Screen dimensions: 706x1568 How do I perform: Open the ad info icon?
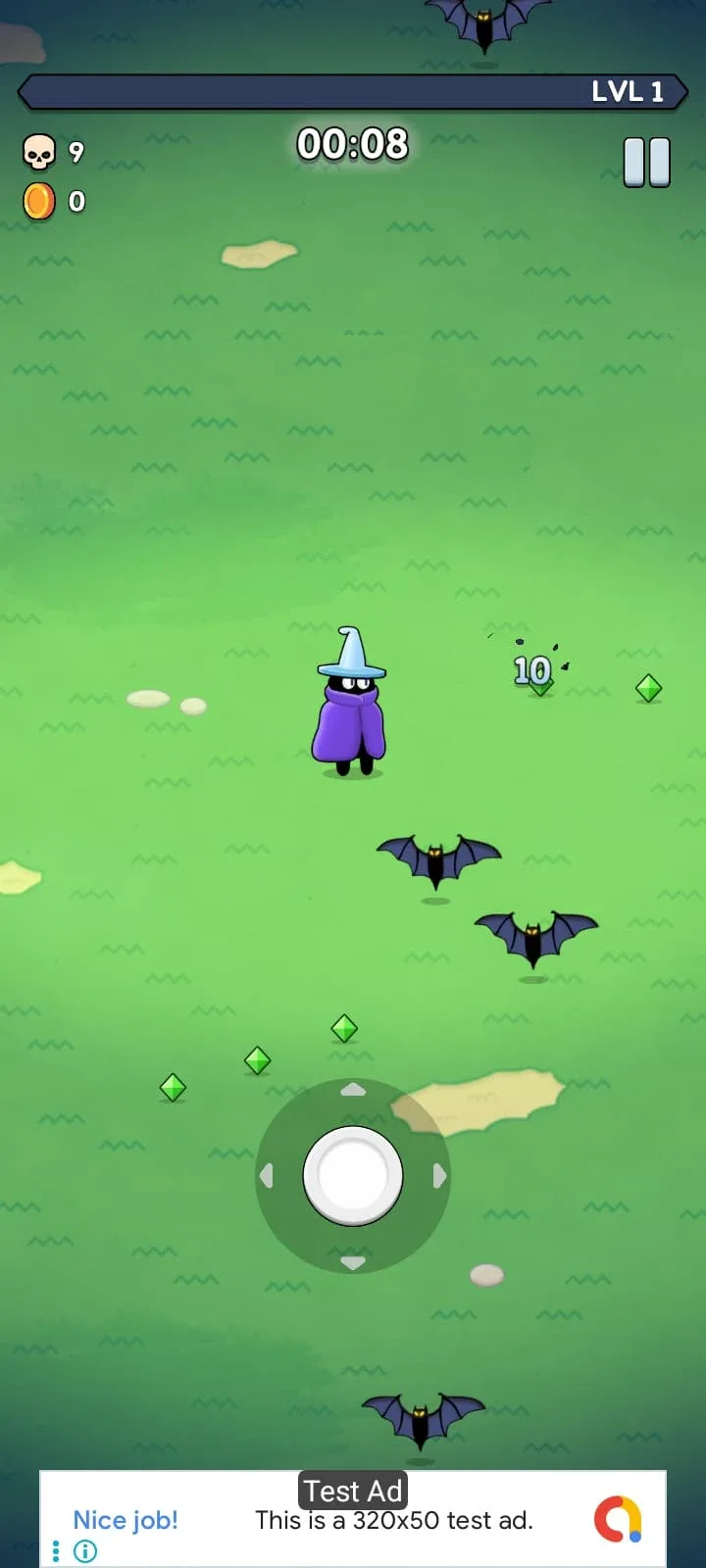tap(86, 1551)
